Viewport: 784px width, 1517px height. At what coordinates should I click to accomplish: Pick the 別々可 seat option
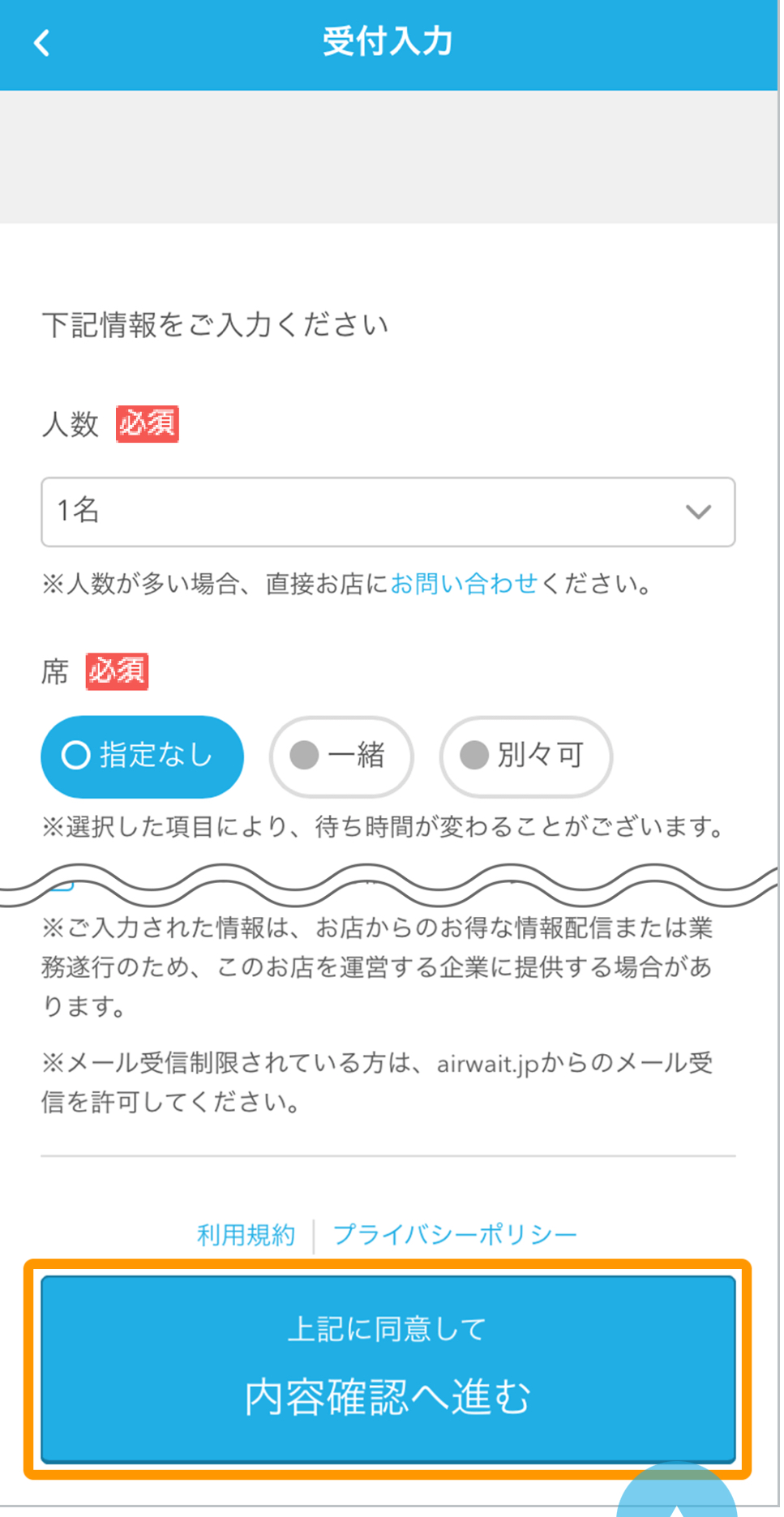[525, 756]
